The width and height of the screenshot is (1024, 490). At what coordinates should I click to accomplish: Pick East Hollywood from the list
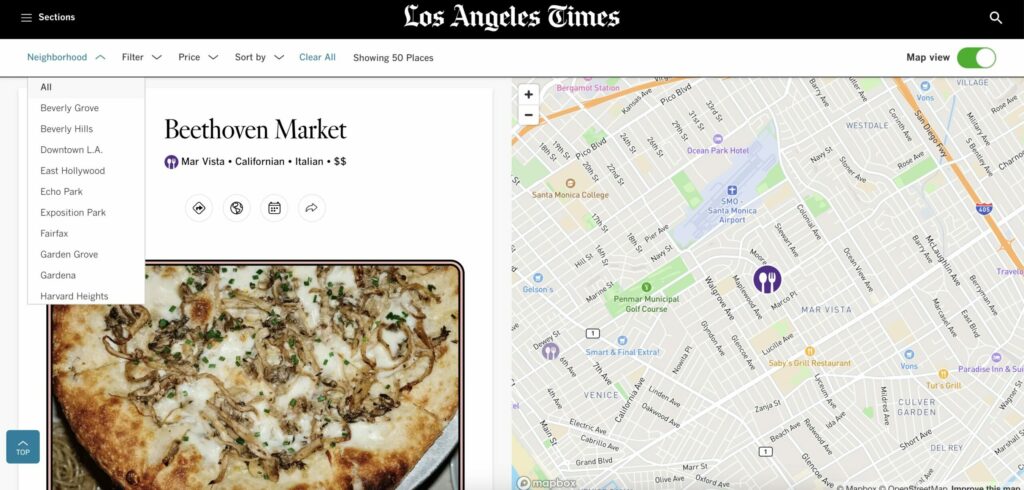[x=72, y=171]
